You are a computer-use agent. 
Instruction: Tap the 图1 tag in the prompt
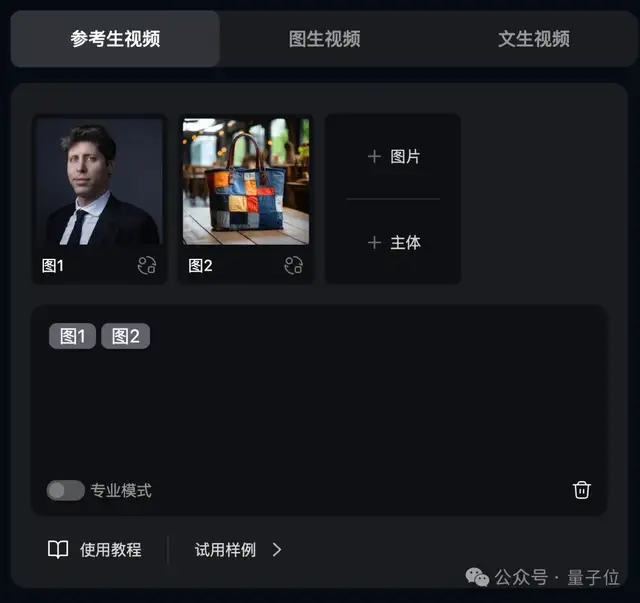click(72, 336)
